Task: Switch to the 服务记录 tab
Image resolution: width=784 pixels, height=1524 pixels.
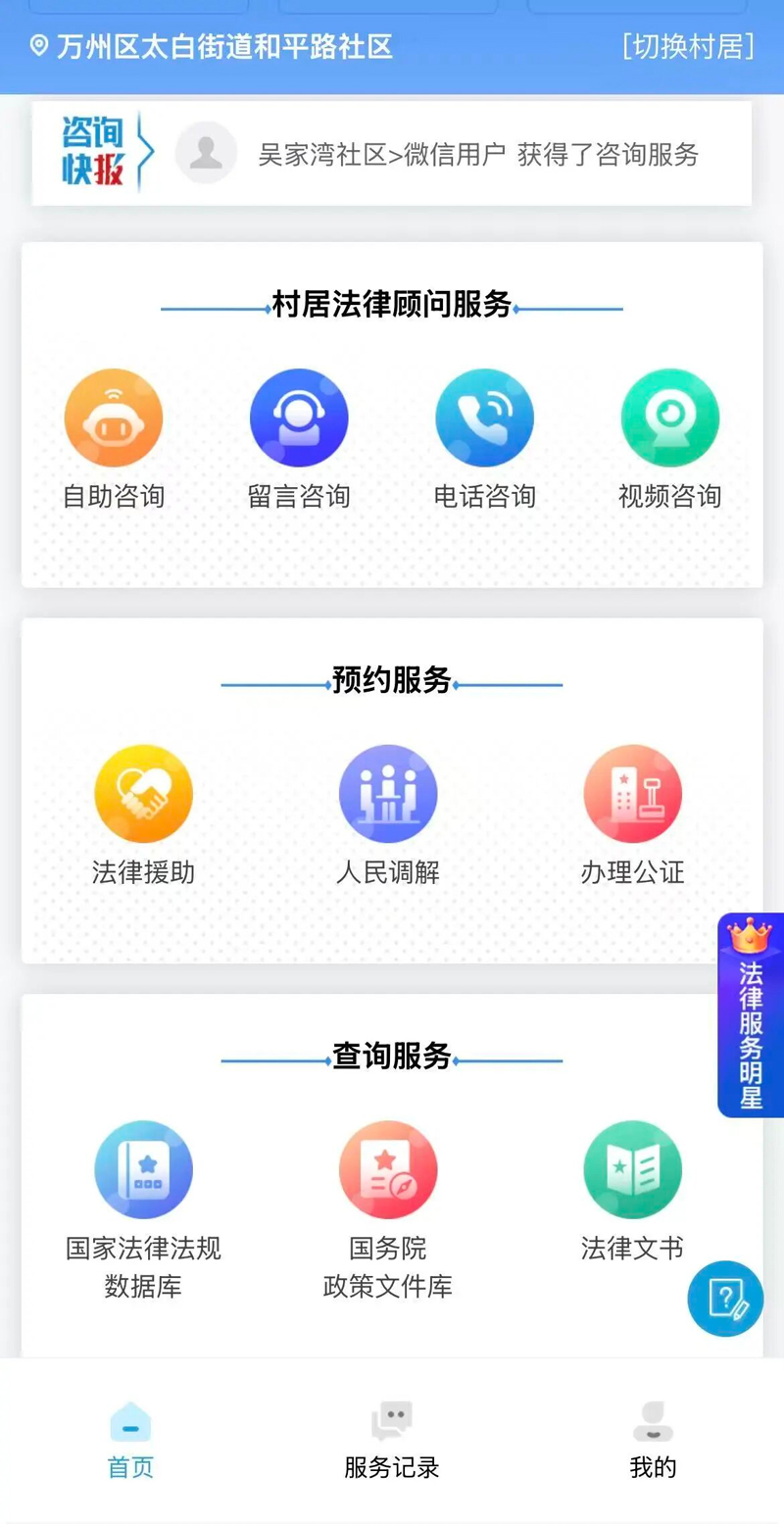Action: point(392,1439)
